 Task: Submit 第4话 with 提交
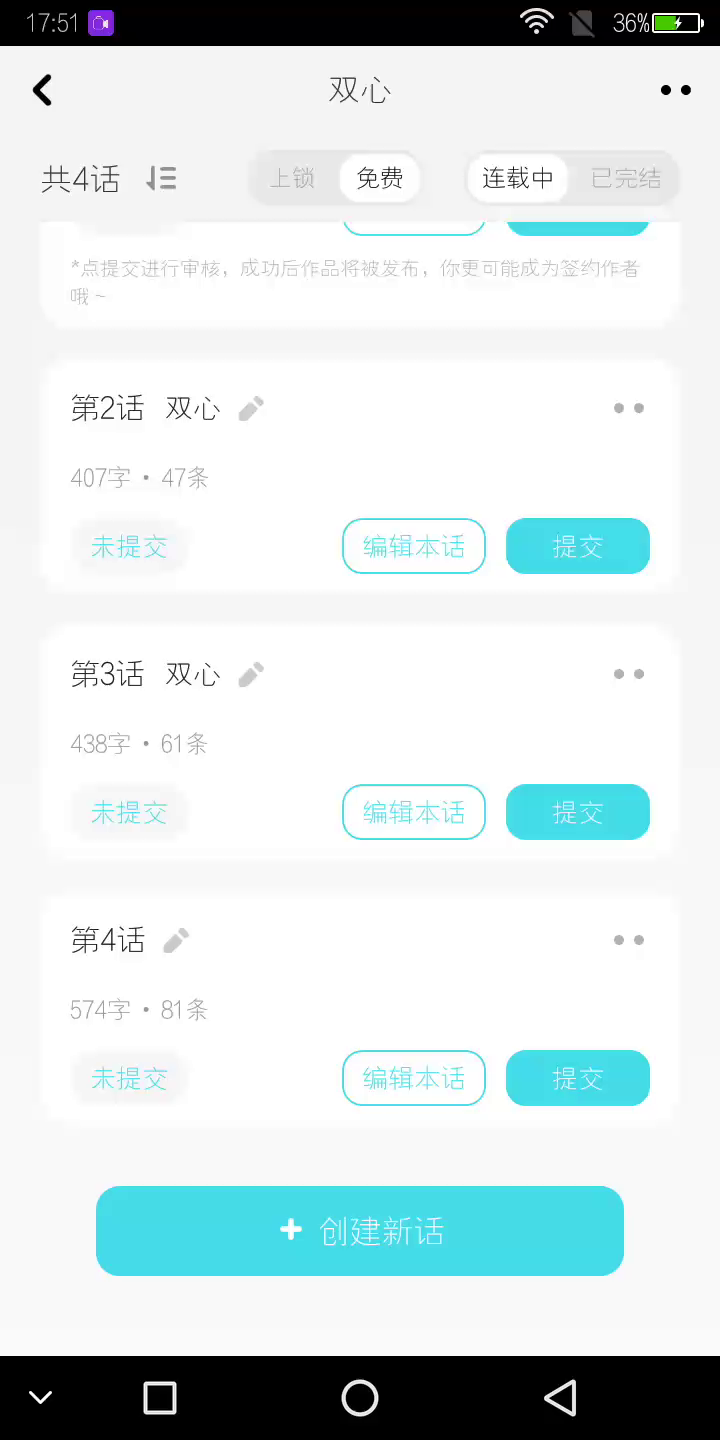pyautogui.click(x=577, y=1078)
